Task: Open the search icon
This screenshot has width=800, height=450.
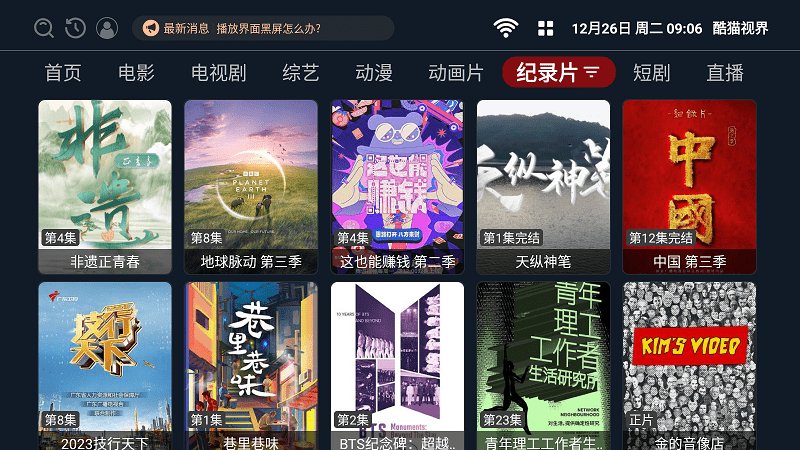Action: click(44, 28)
